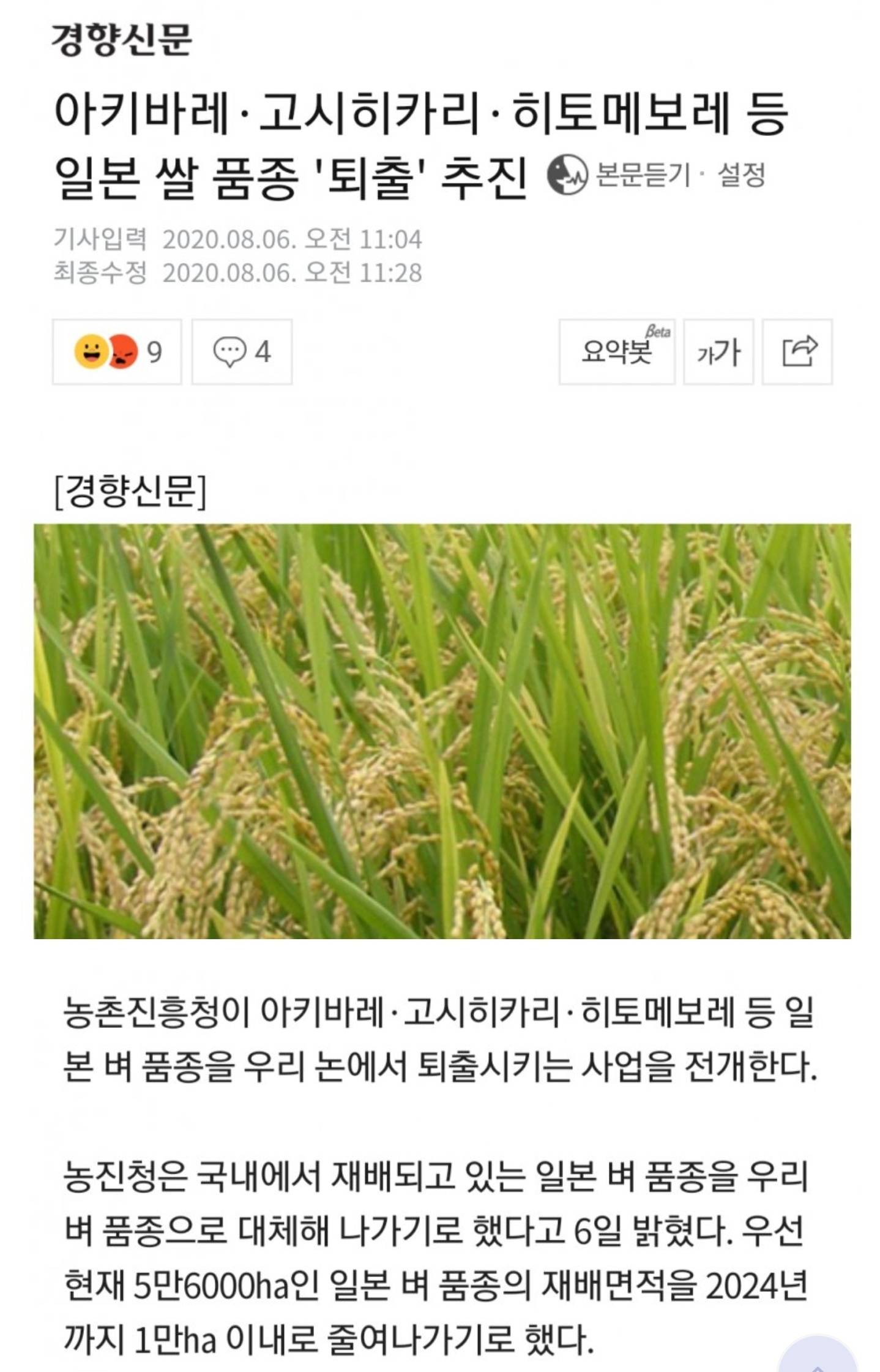Open the 설정 audio settings
880x1372 pixels.
point(741,174)
